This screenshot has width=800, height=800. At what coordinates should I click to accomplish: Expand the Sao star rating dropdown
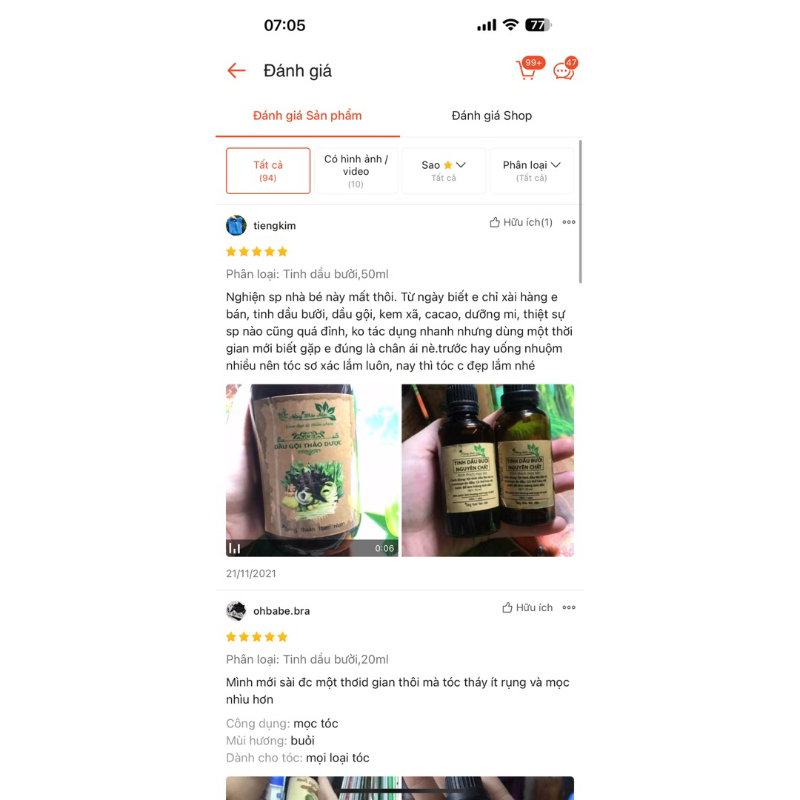point(444,171)
